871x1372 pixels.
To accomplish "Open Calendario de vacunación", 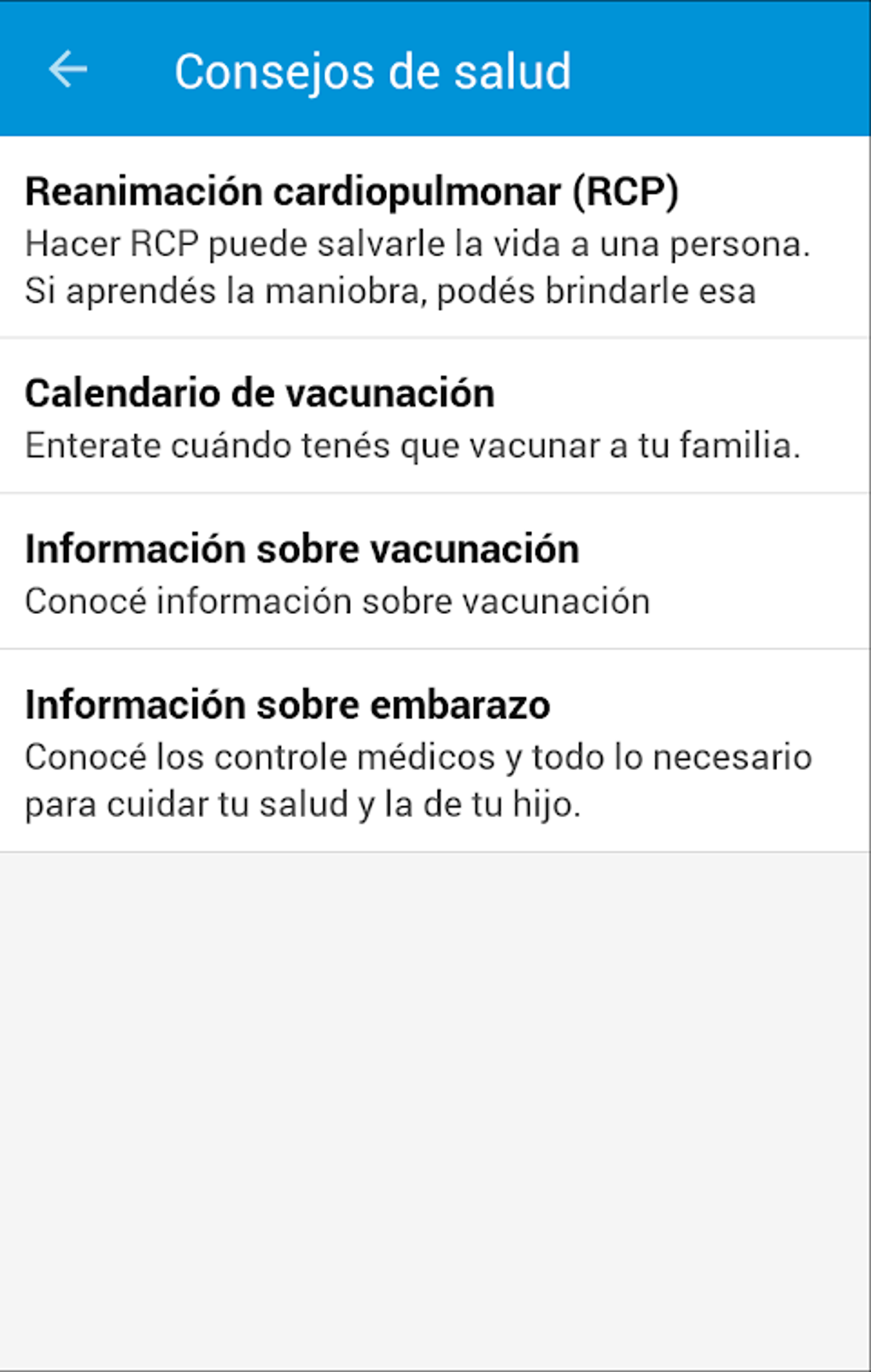I will (x=435, y=417).
